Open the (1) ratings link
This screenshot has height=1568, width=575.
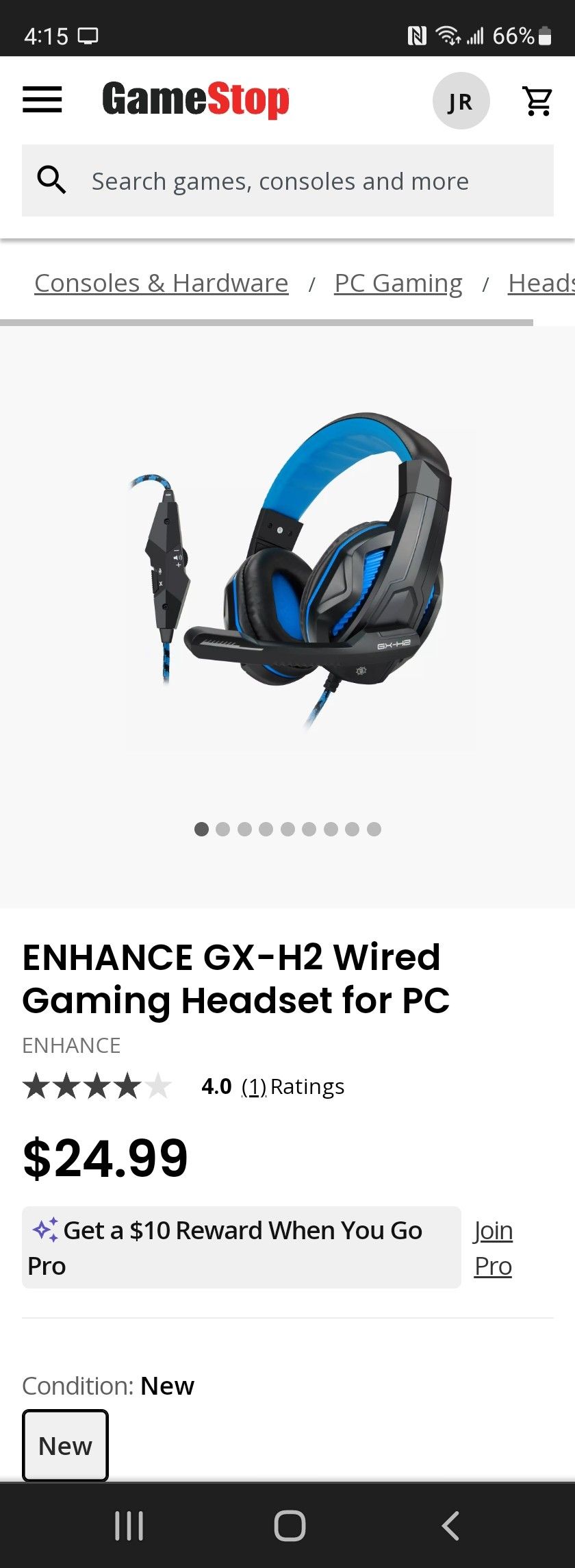click(254, 1086)
